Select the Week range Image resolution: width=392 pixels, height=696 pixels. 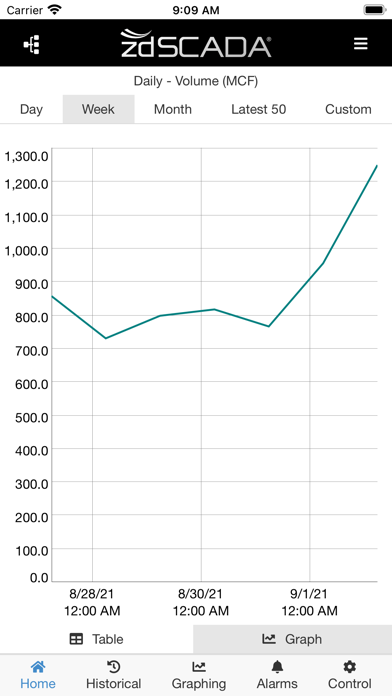(x=98, y=109)
